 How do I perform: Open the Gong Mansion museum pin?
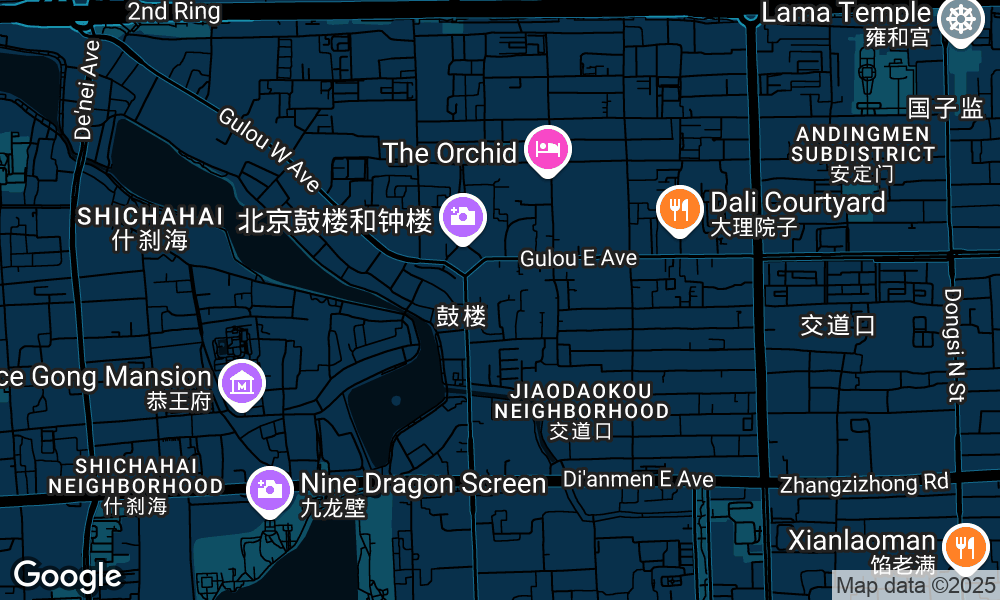[242, 384]
